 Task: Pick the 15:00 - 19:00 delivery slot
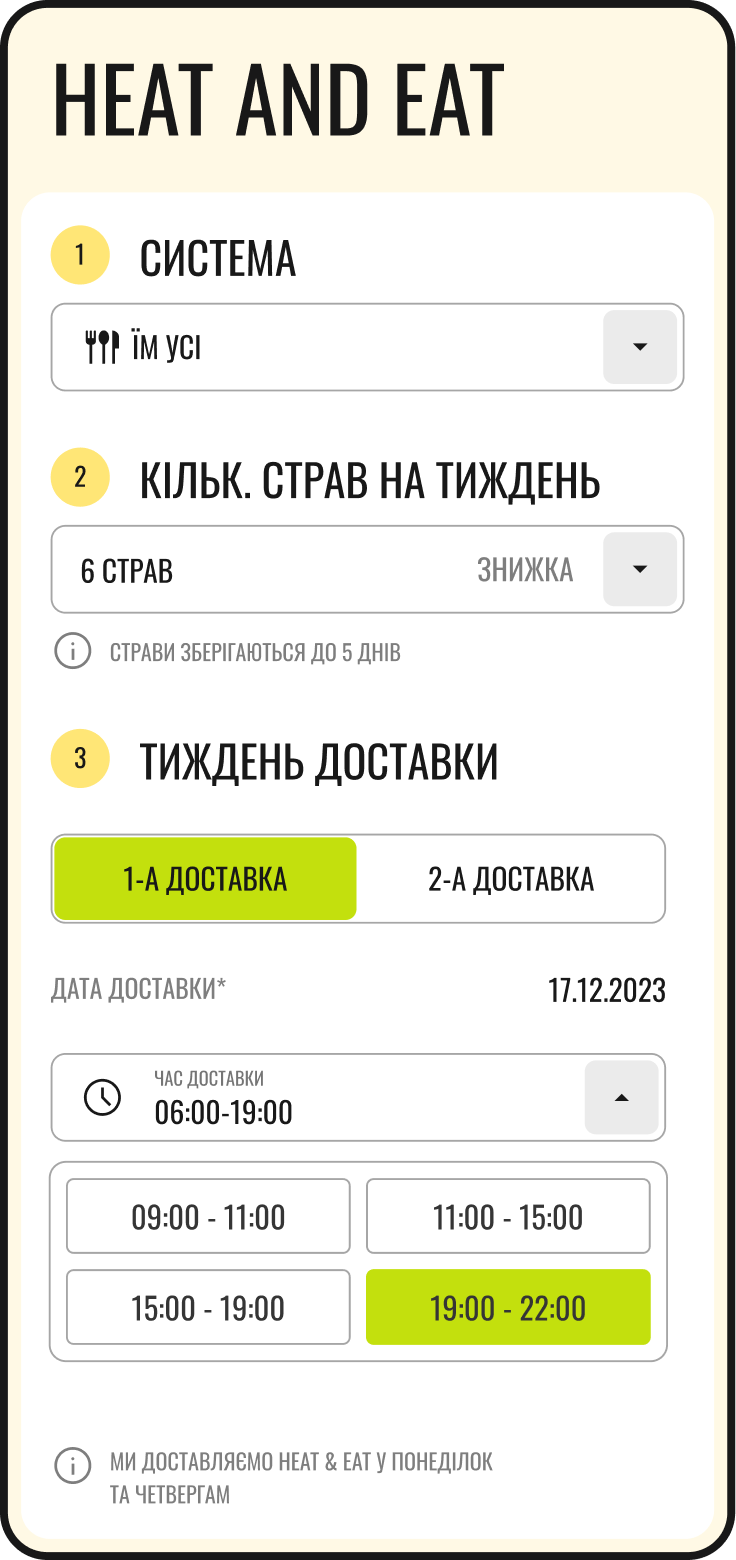(x=208, y=1308)
